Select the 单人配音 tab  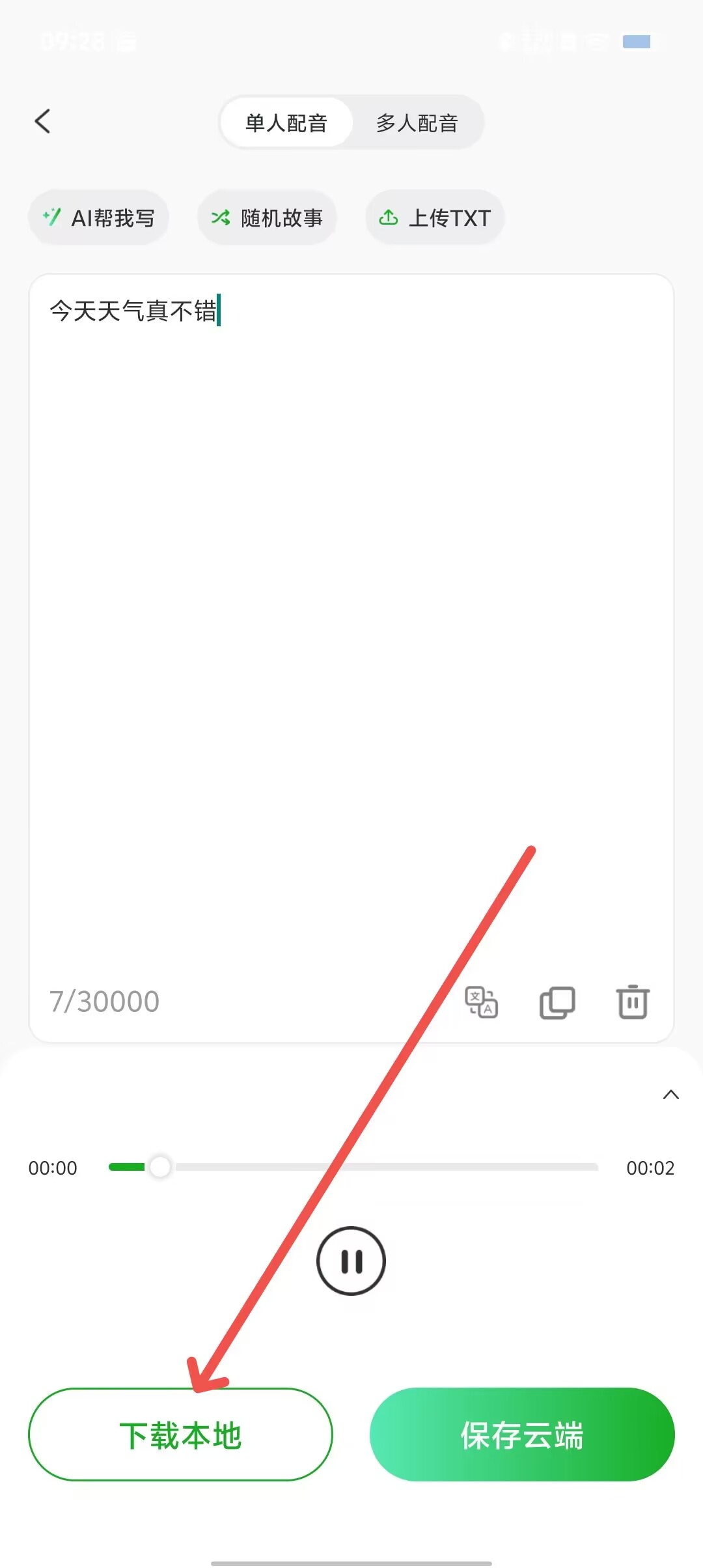coord(286,122)
